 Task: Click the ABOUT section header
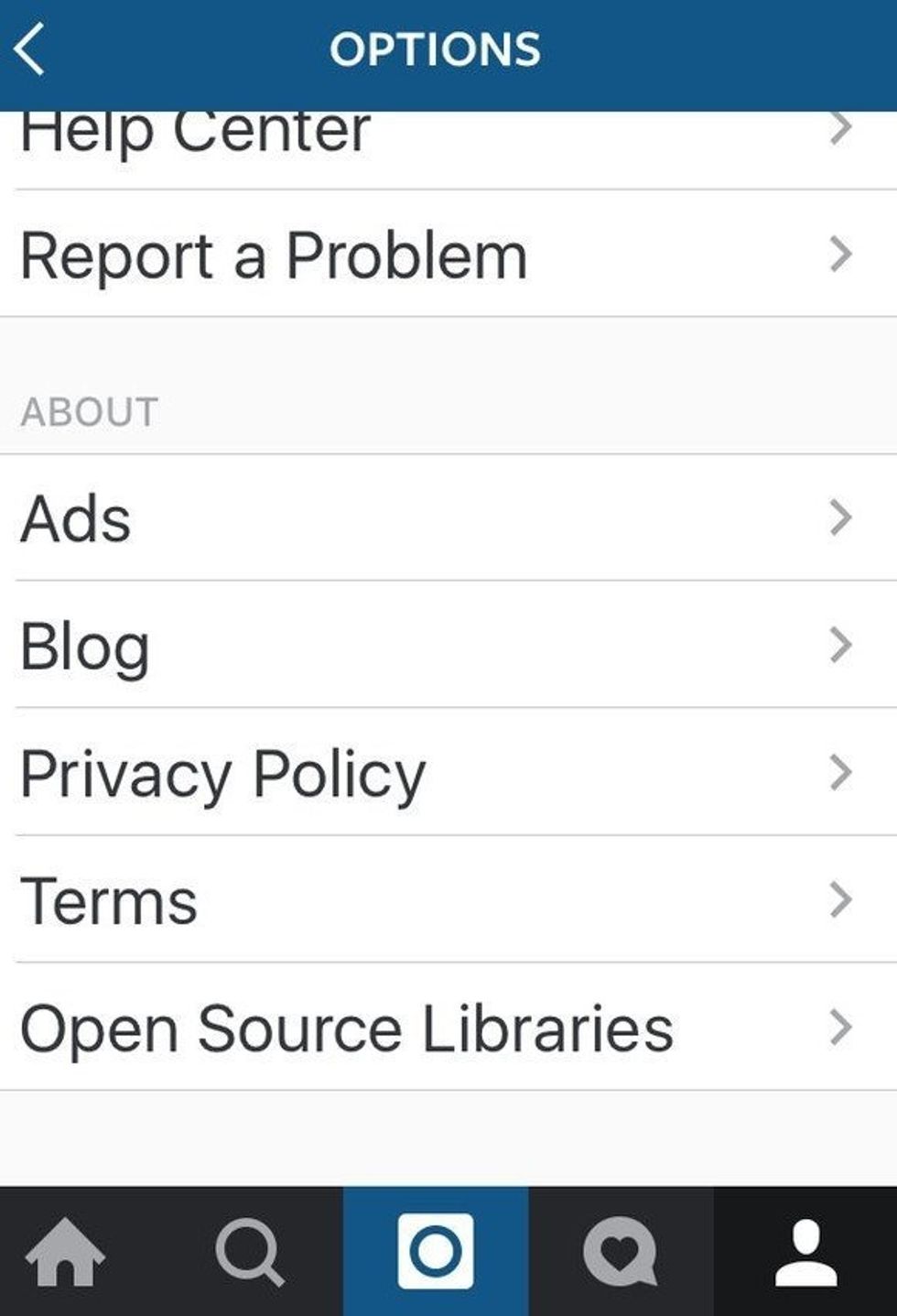coord(90,409)
